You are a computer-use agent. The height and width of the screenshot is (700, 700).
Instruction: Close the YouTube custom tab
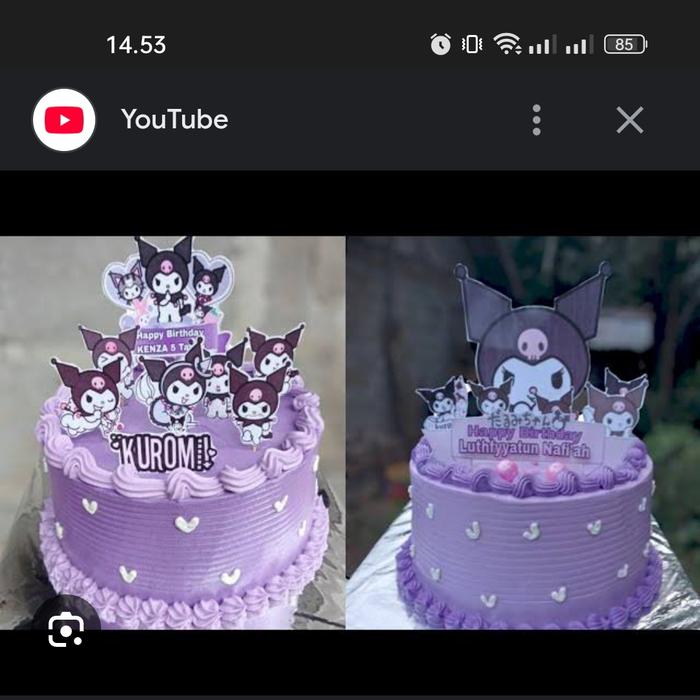(x=629, y=120)
